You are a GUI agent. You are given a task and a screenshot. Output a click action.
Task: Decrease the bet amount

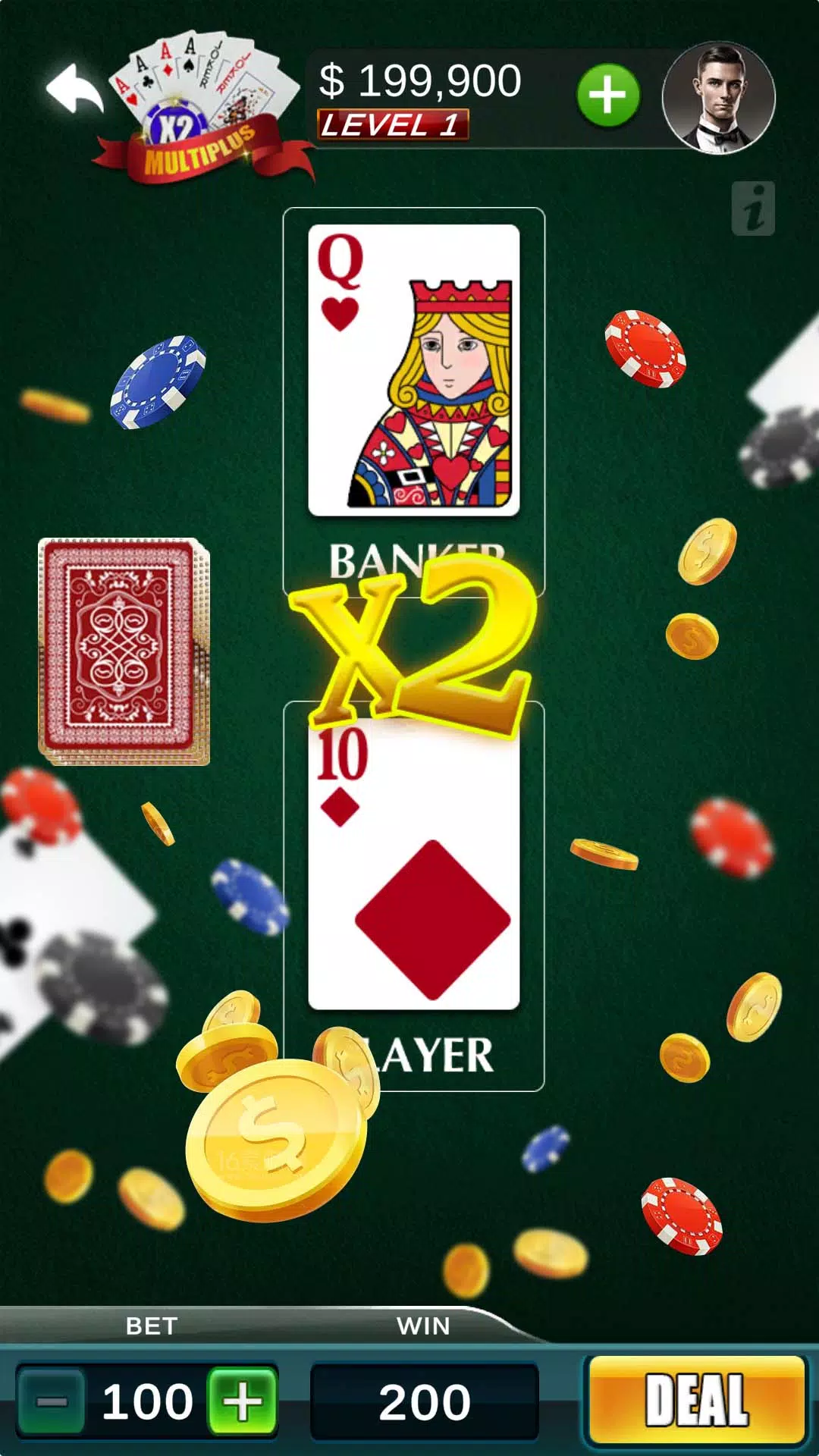tap(51, 1401)
